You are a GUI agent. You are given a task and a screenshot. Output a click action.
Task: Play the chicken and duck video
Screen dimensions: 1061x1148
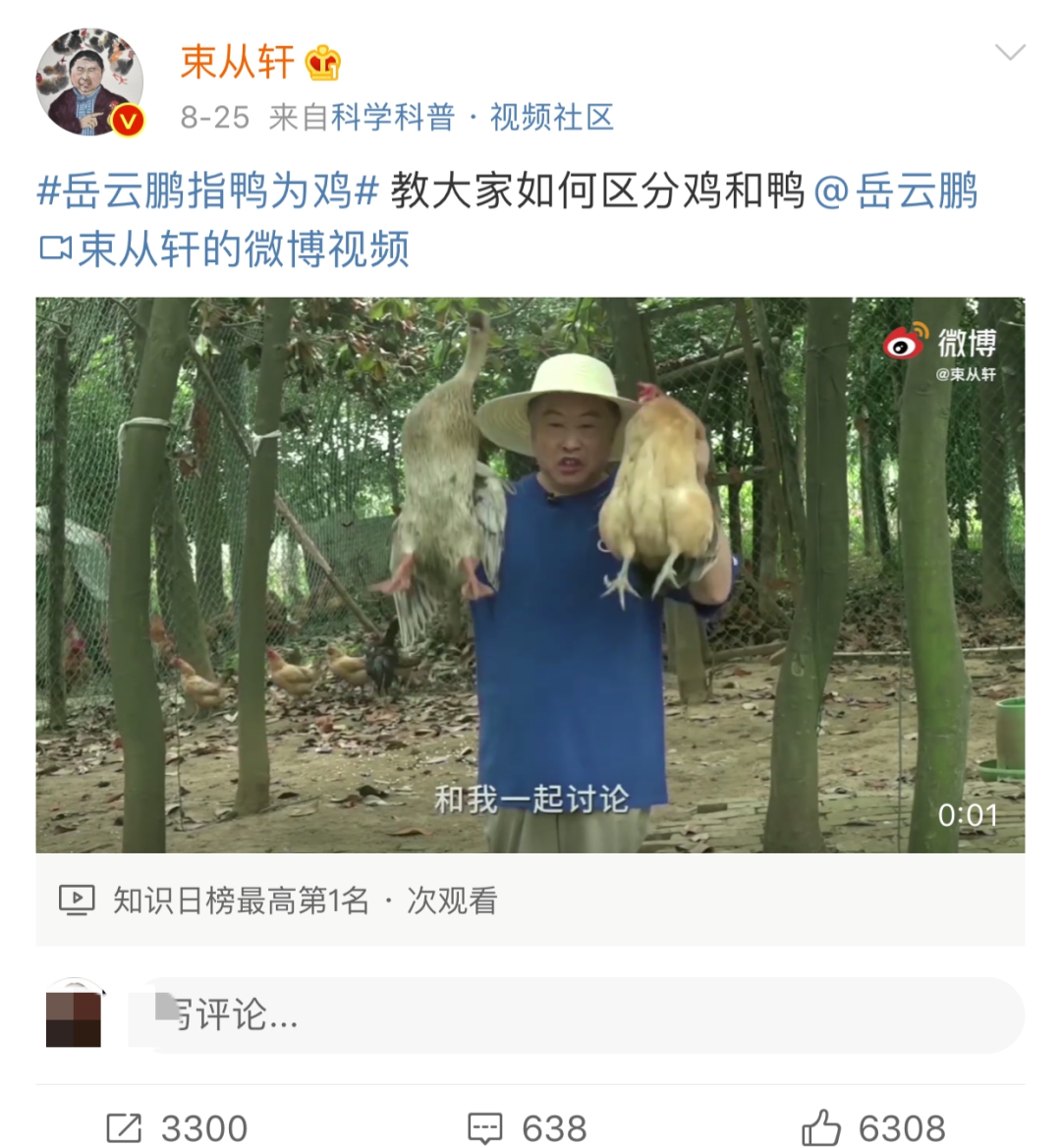pos(530,574)
